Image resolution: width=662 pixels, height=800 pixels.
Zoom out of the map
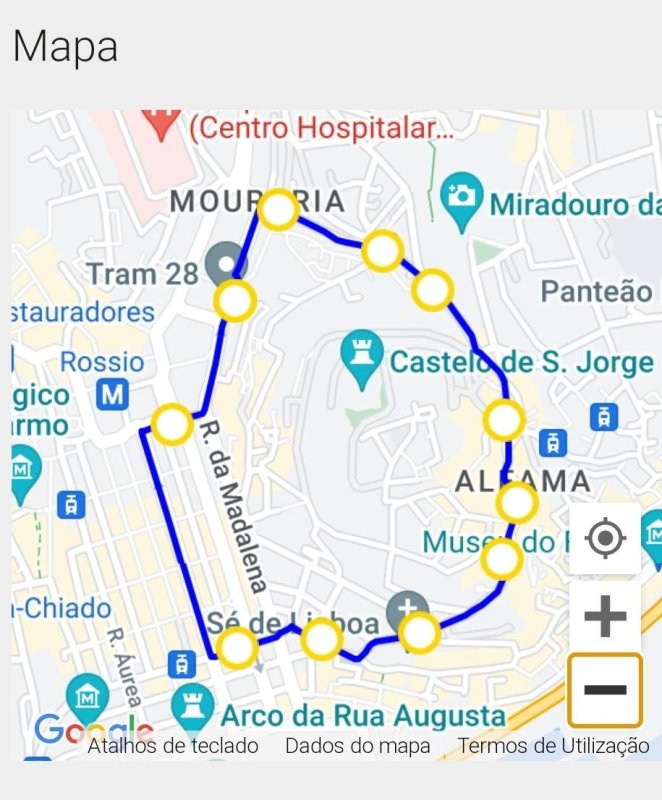pyautogui.click(x=605, y=690)
